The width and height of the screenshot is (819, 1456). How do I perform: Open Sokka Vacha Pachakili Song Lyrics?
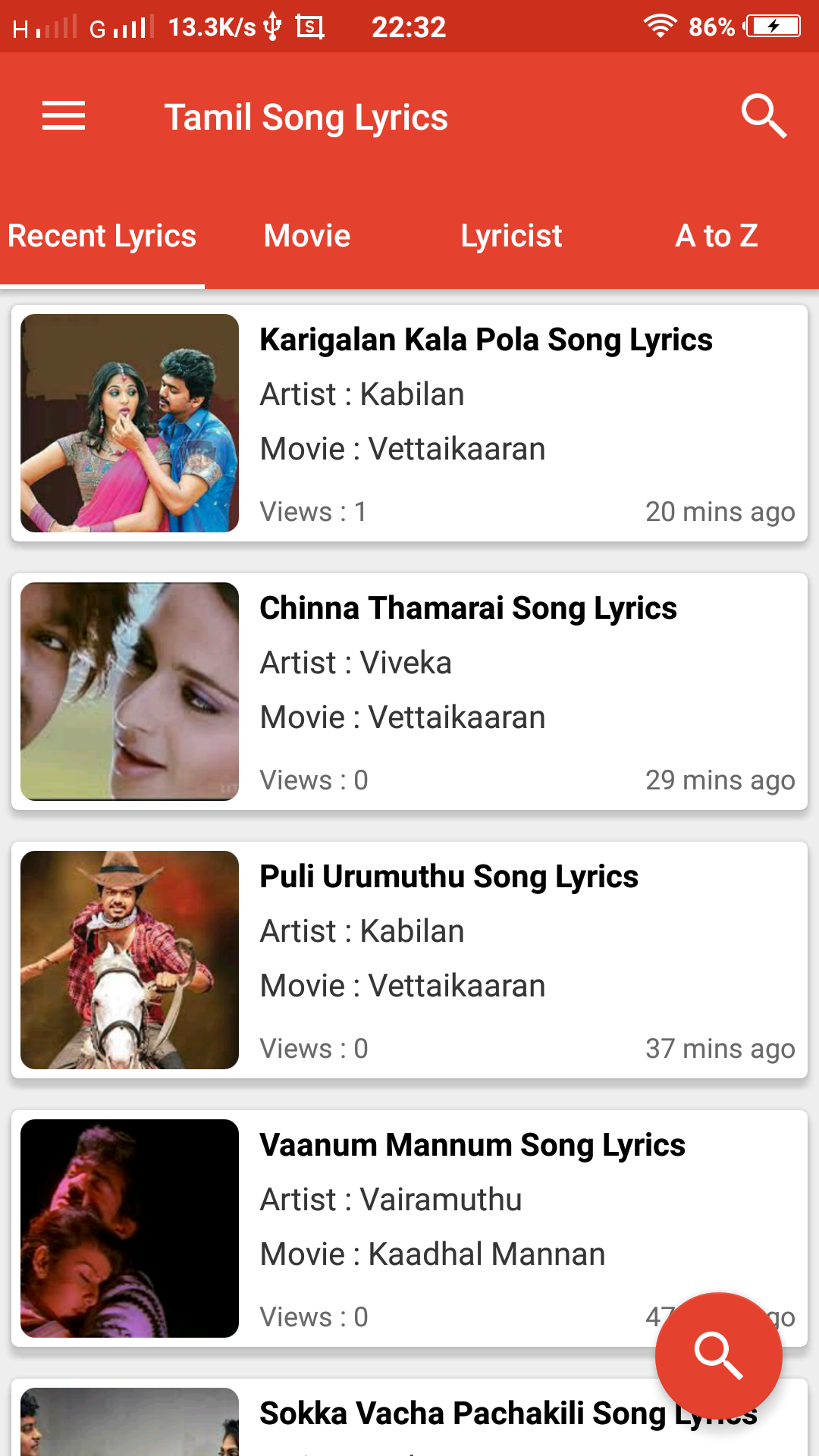409,1417
